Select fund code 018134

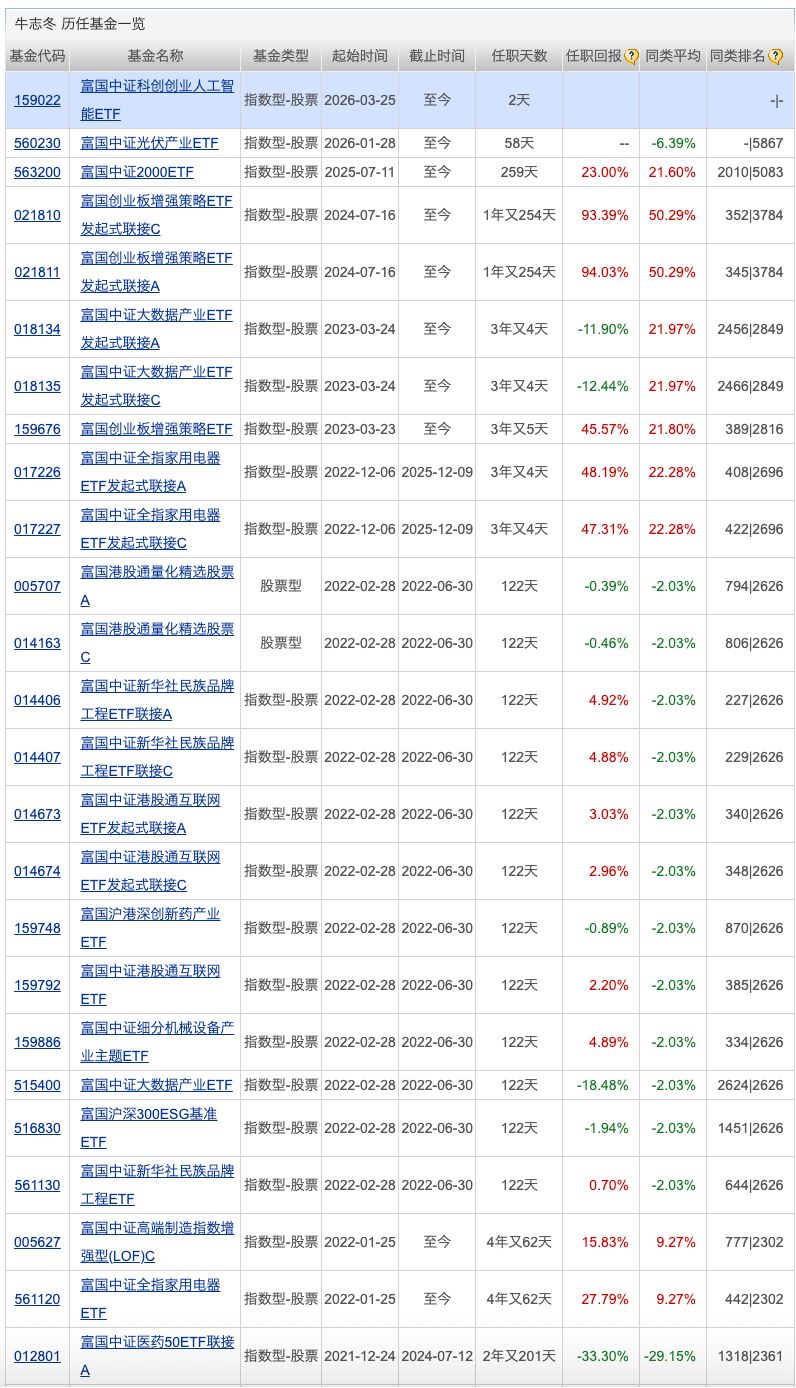[37, 329]
